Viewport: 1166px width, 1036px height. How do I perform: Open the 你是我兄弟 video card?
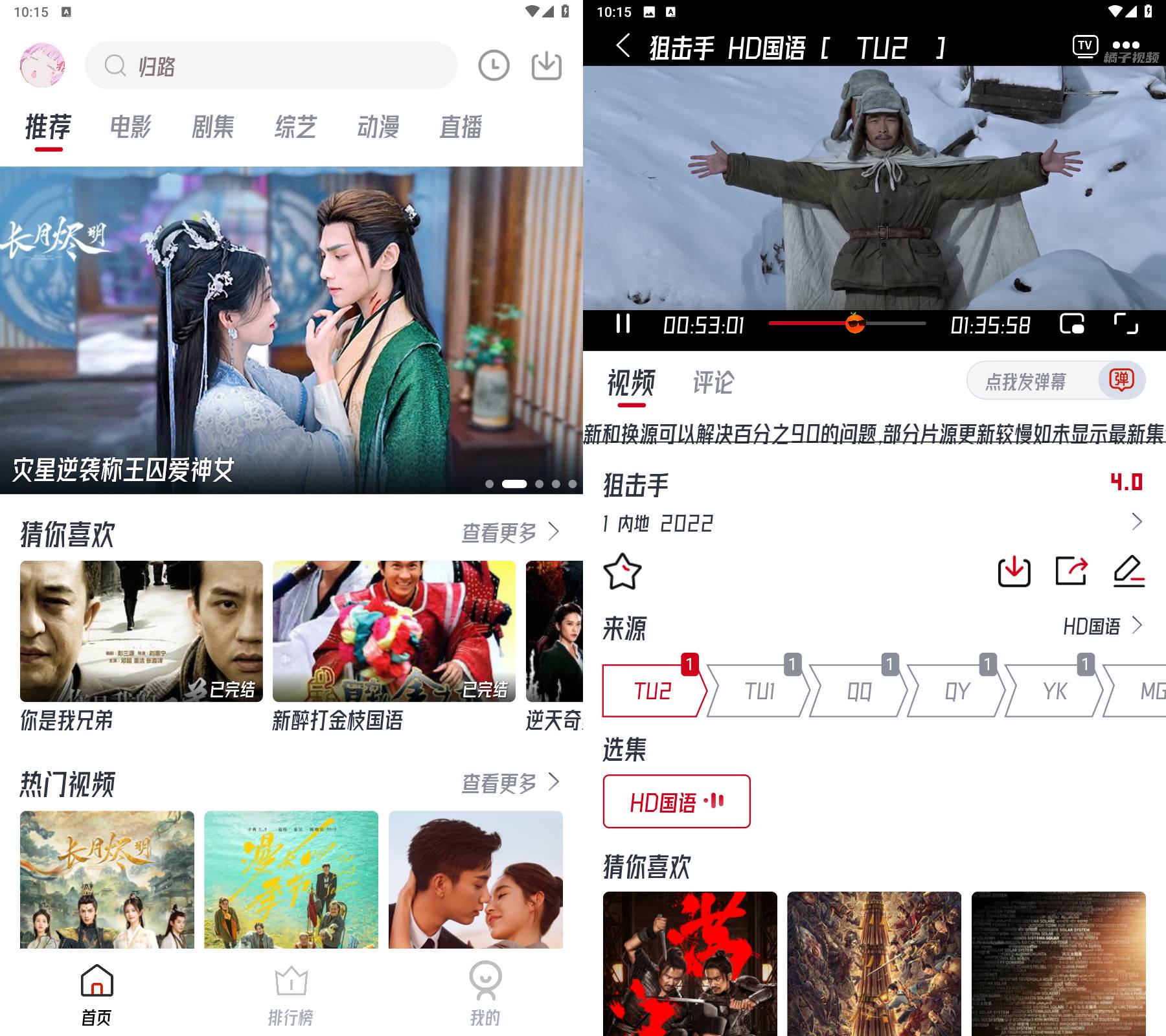point(141,631)
